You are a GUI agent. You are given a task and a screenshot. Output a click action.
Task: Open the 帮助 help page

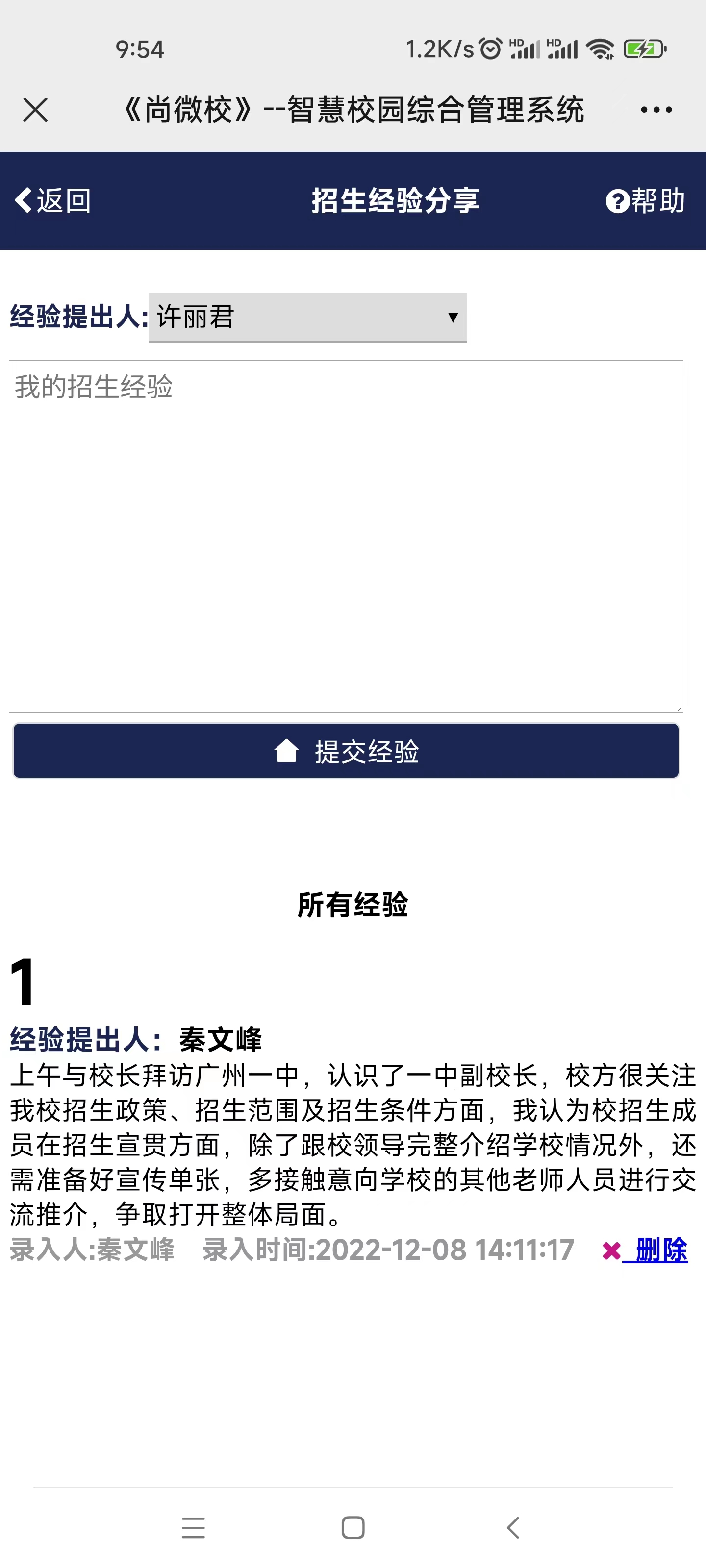point(646,201)
